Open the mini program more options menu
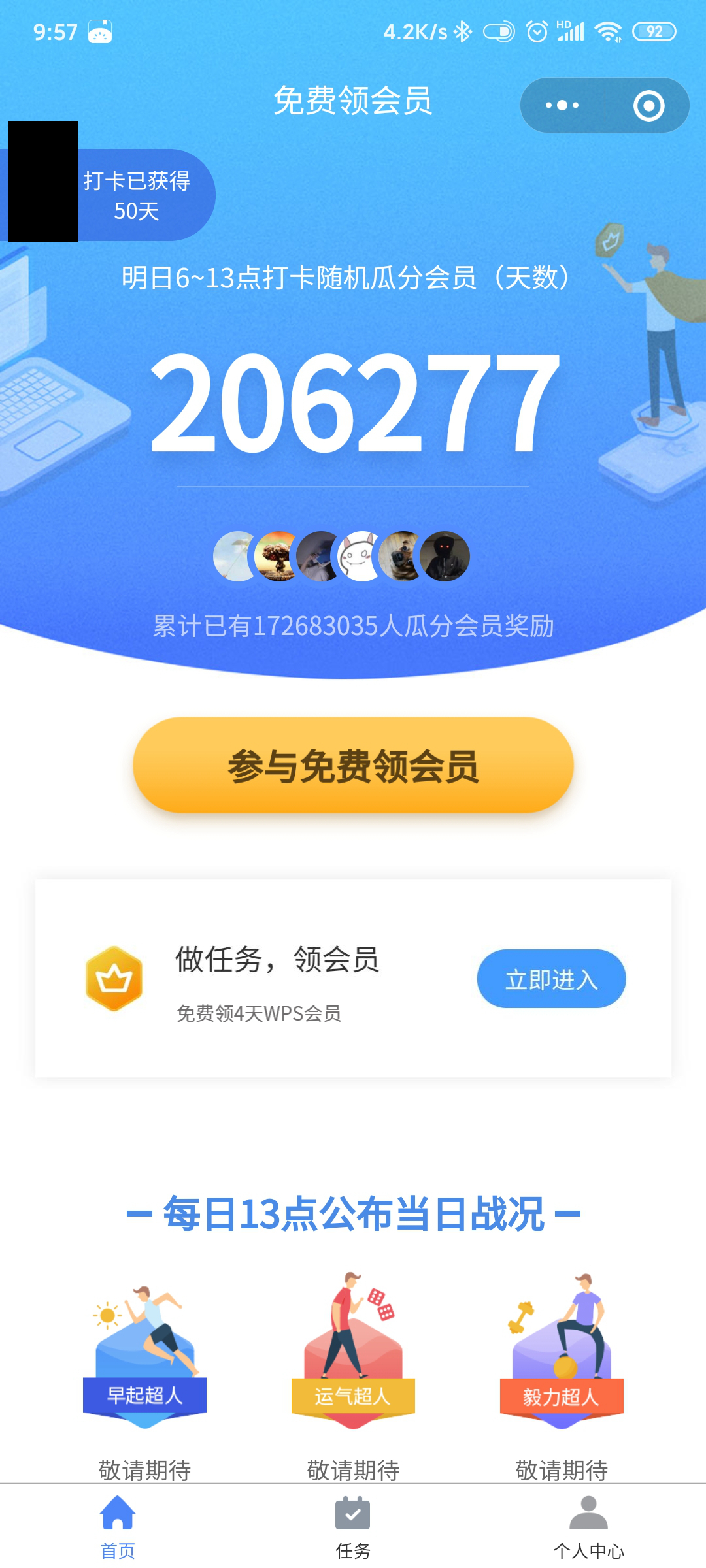706x1568 pixels. [562, 105]
